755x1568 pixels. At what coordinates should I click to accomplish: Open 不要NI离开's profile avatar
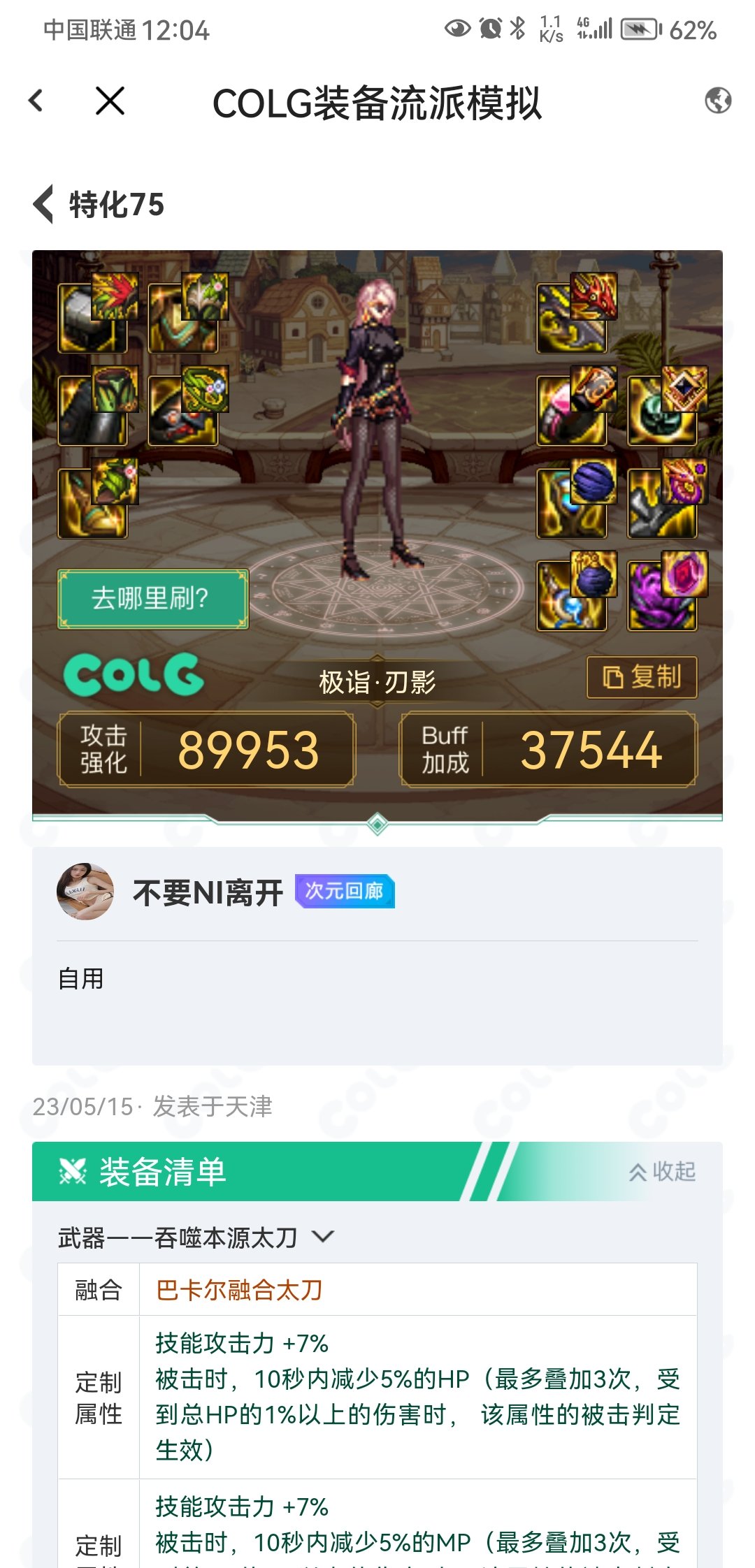(x=85, y=892)
